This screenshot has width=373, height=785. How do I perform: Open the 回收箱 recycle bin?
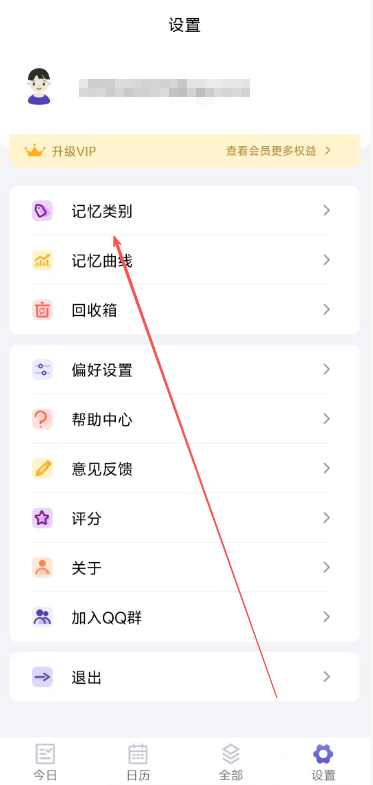(x=184, y=309)
